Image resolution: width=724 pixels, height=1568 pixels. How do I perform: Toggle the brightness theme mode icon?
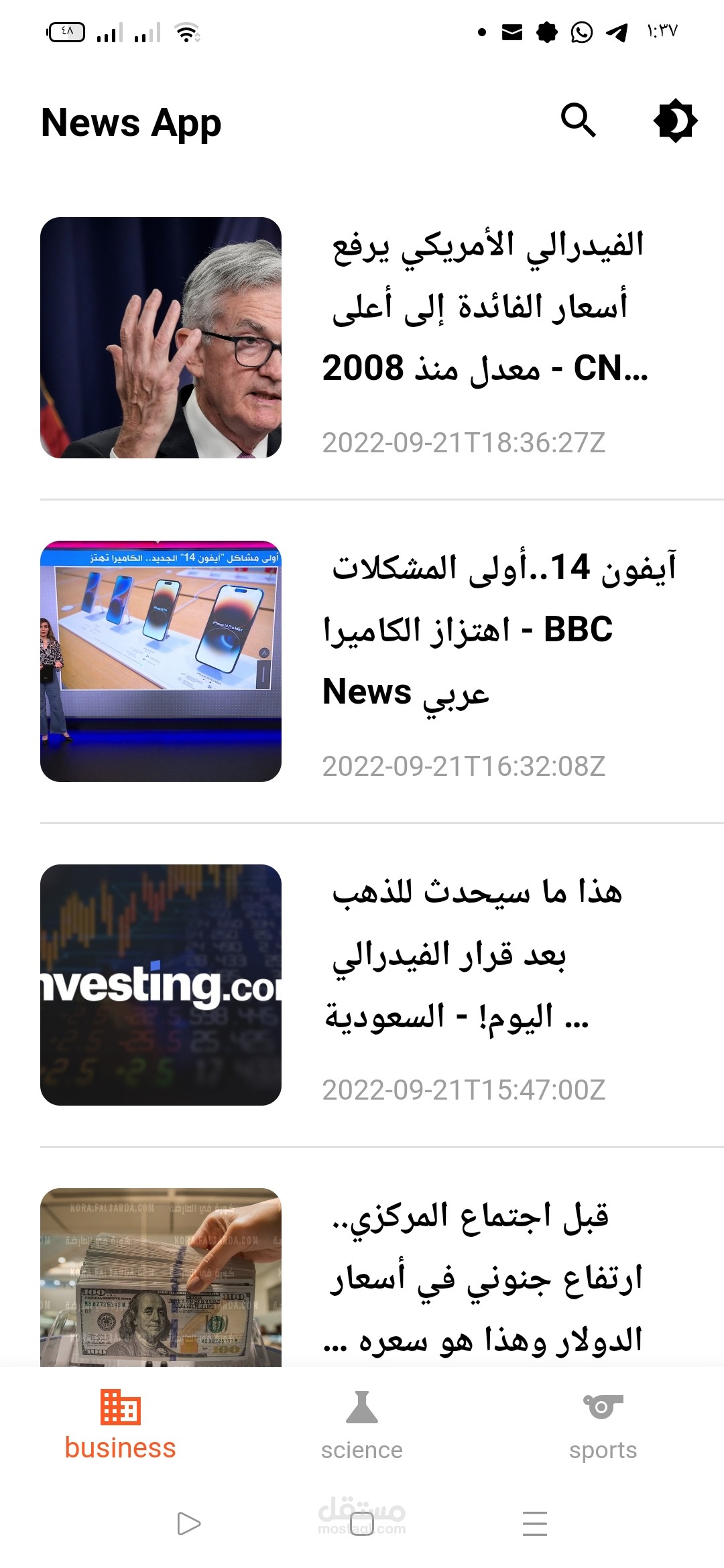click(675, 121)
